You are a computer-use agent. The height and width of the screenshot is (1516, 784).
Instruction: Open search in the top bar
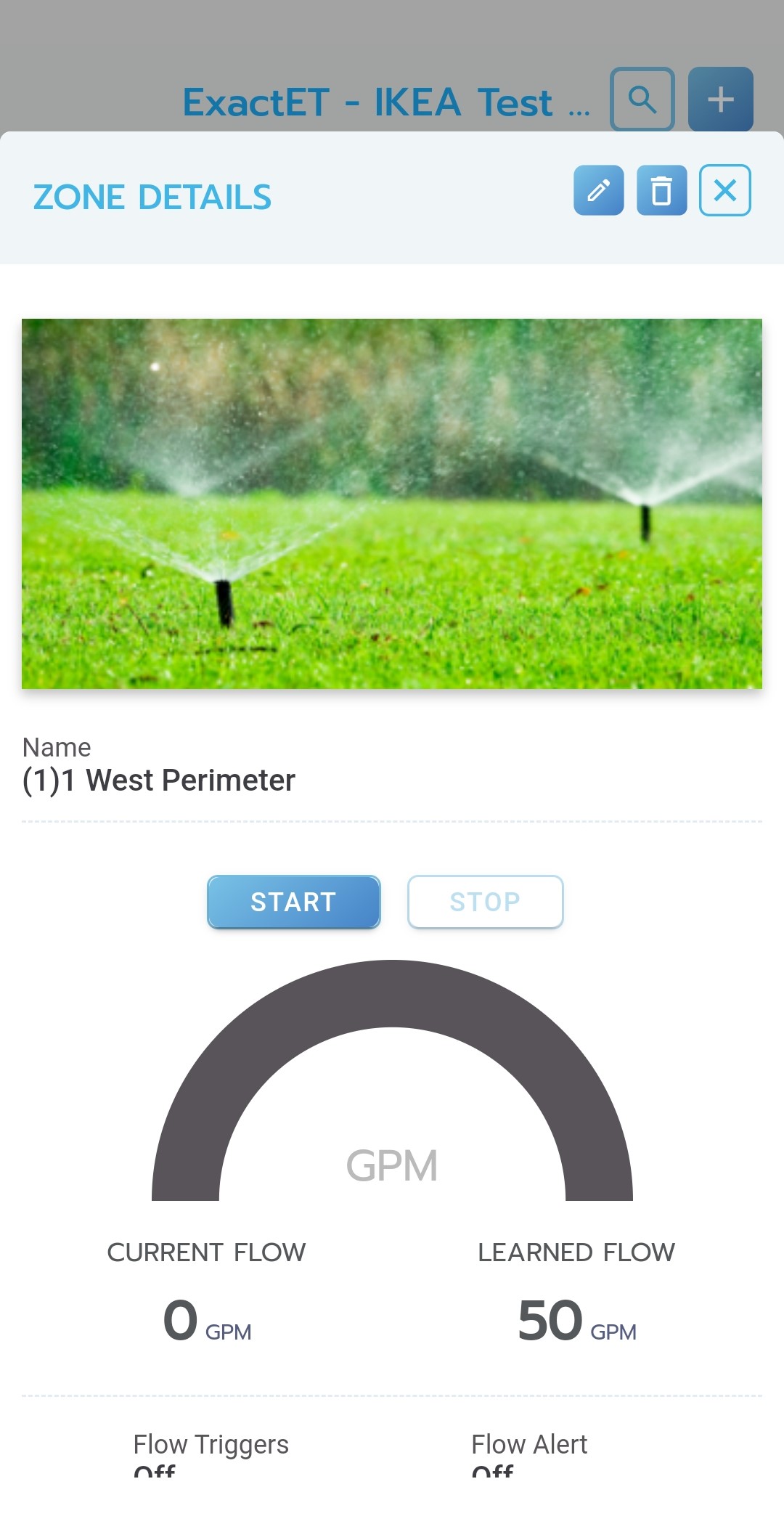[x=642, y=99]
